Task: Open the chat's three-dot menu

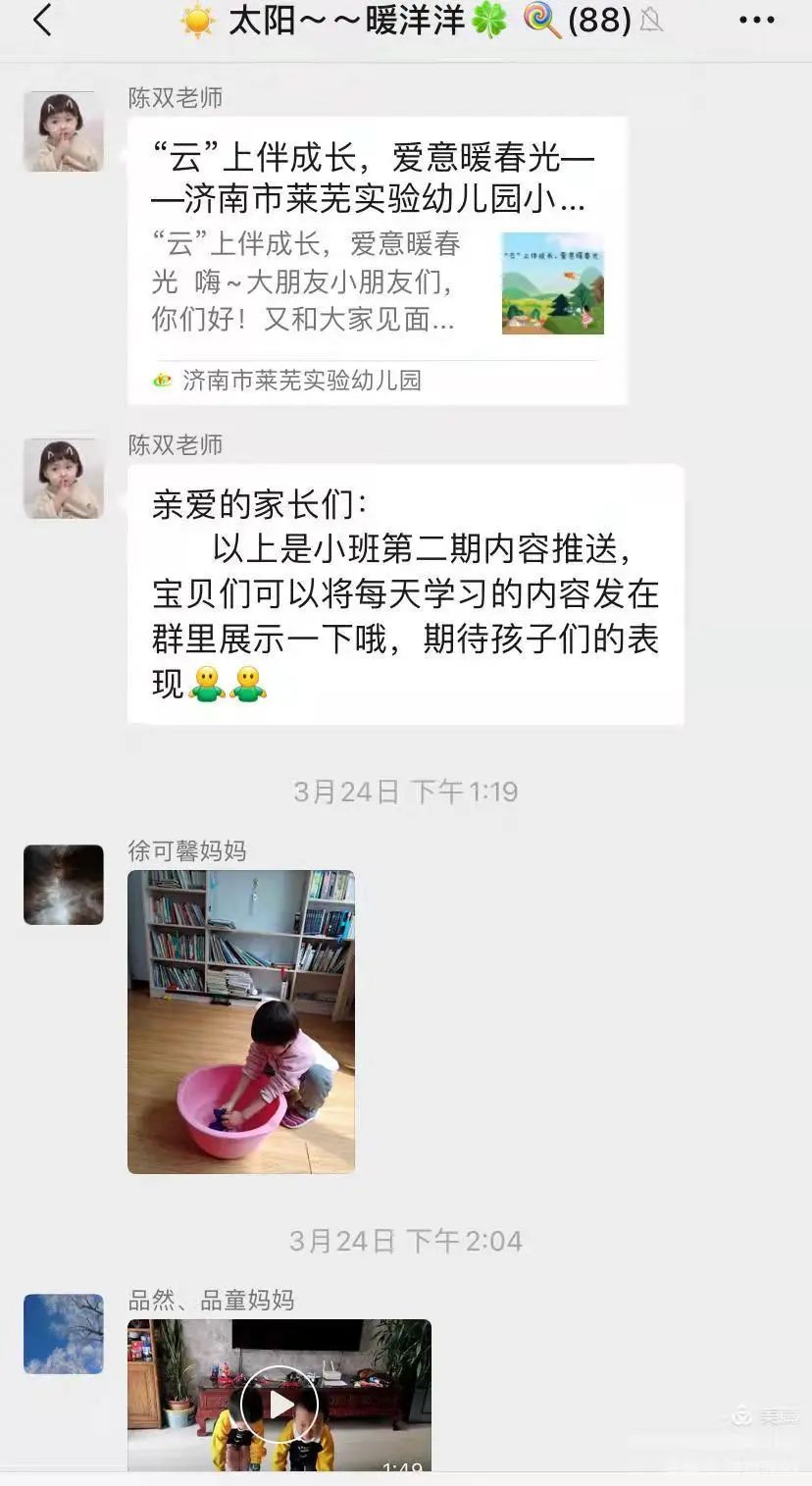Action: (756, 21)
